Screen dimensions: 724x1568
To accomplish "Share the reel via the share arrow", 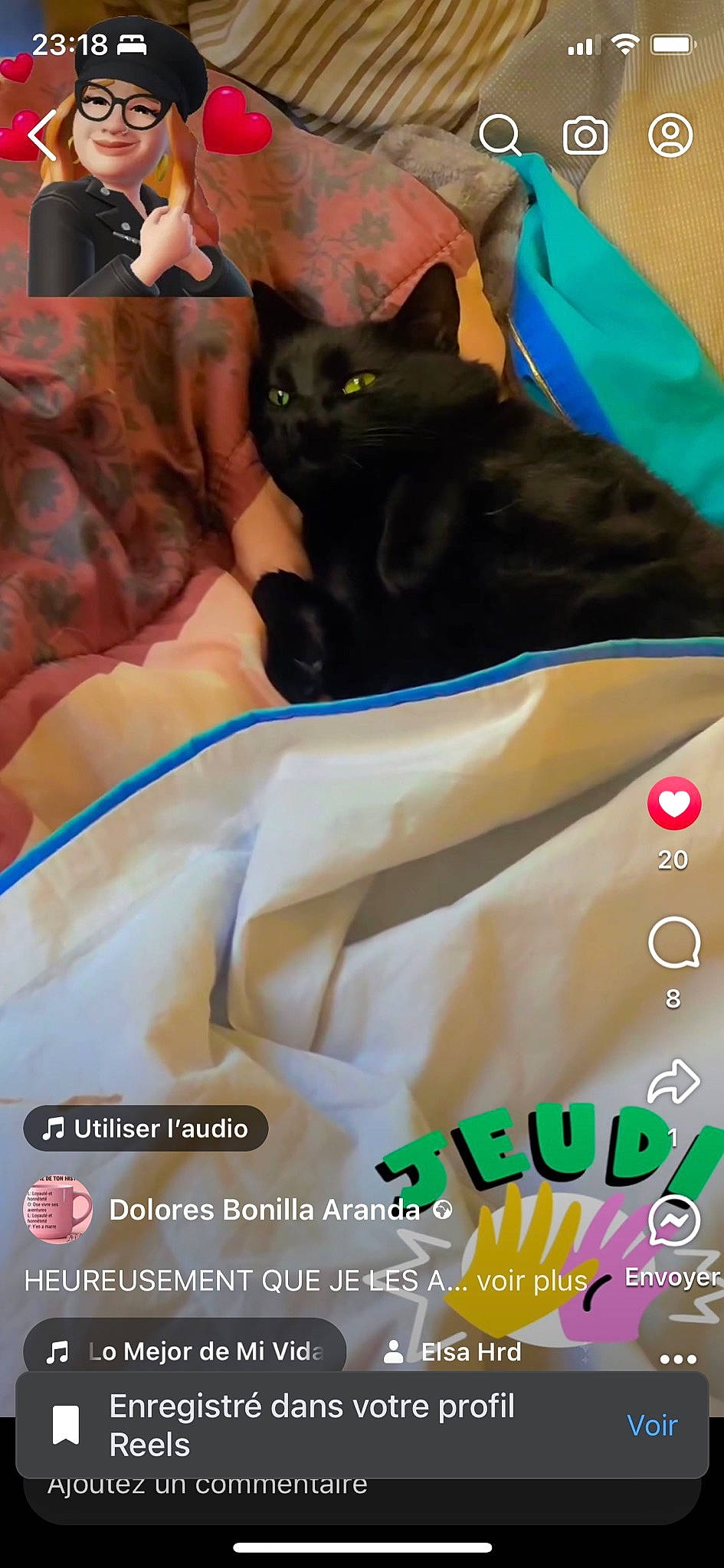I will click(x=675, y=1080).
